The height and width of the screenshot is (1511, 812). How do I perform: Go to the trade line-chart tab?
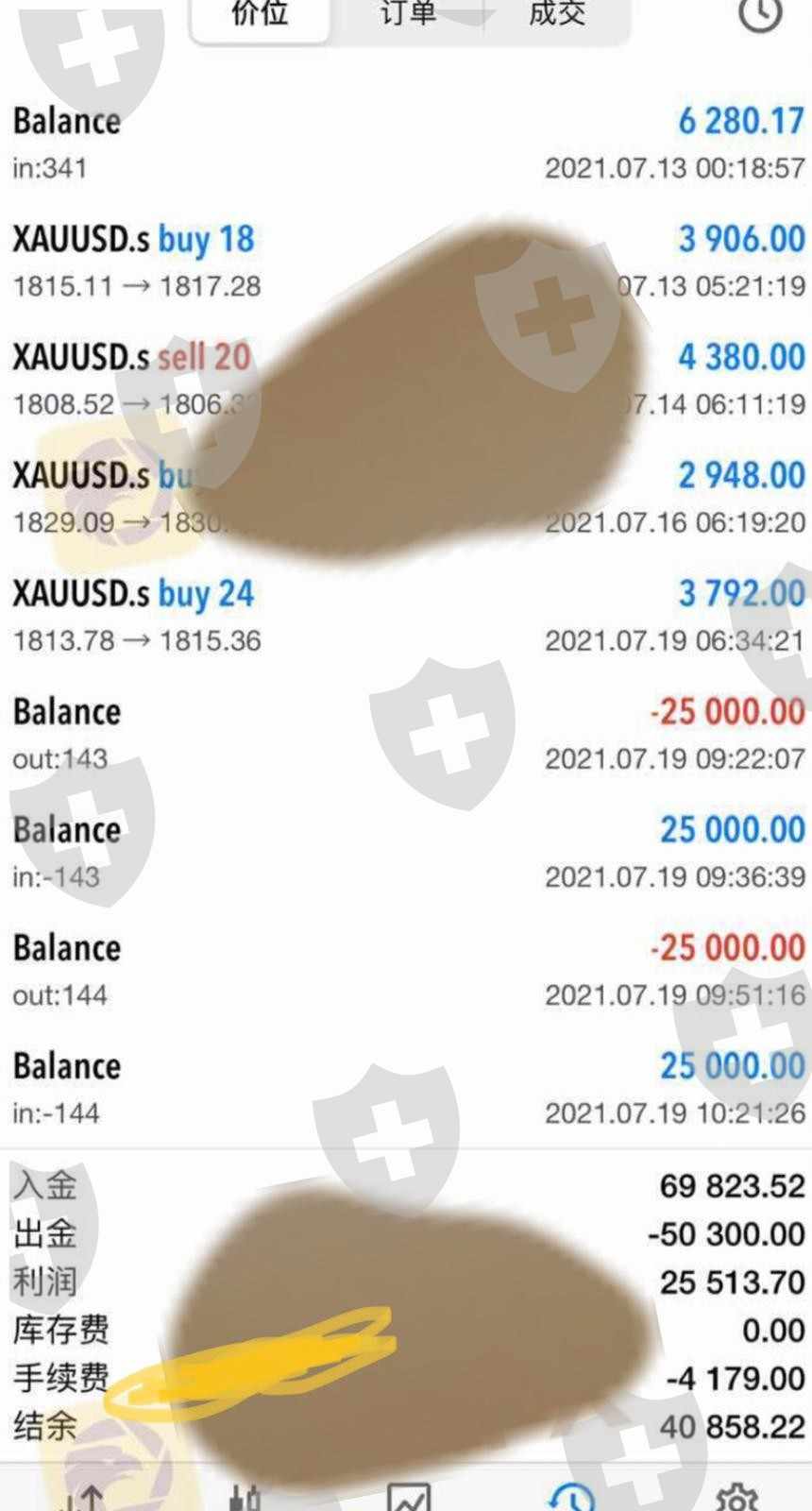[x=409, y=1496]
